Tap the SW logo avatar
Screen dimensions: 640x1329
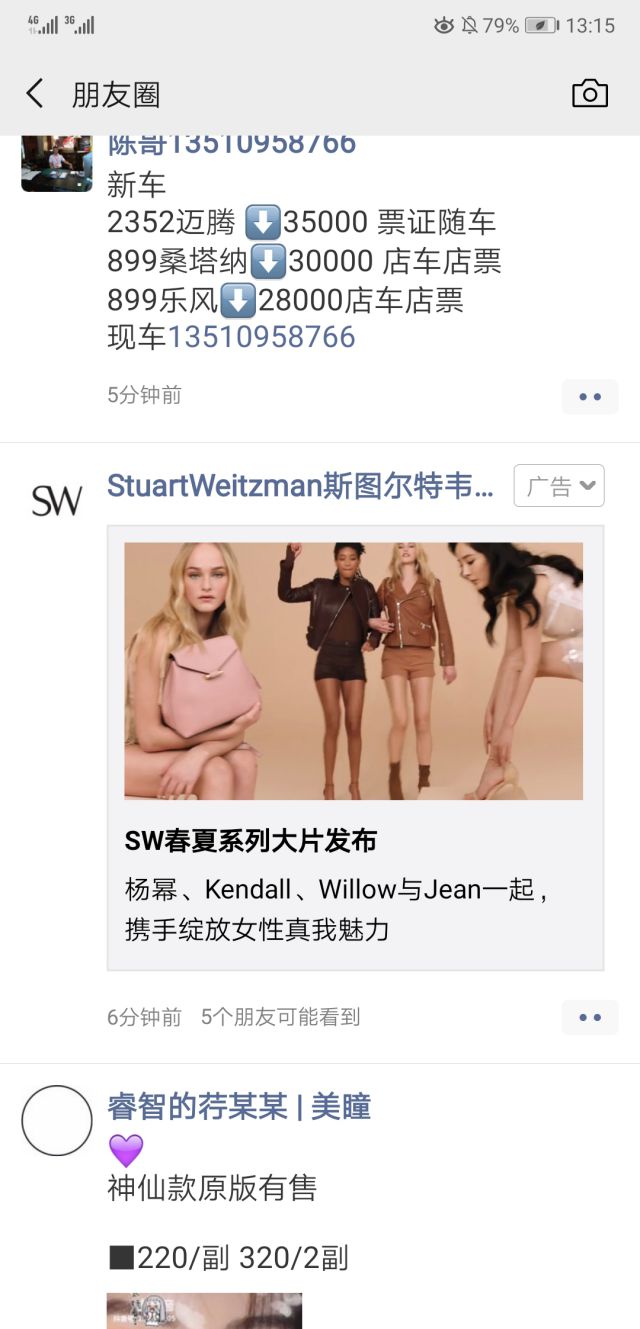coord(57,500)
